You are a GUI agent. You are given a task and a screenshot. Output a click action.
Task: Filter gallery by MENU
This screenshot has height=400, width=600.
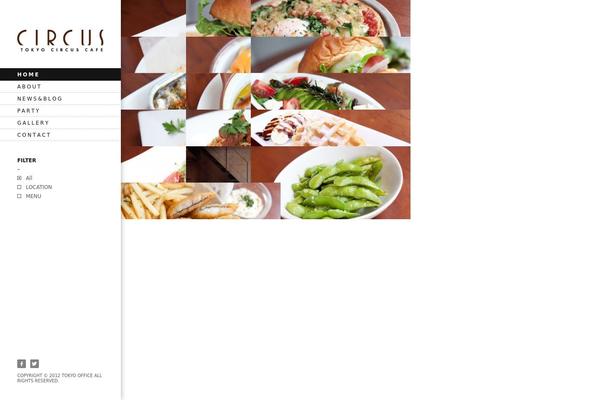(19, 196)
